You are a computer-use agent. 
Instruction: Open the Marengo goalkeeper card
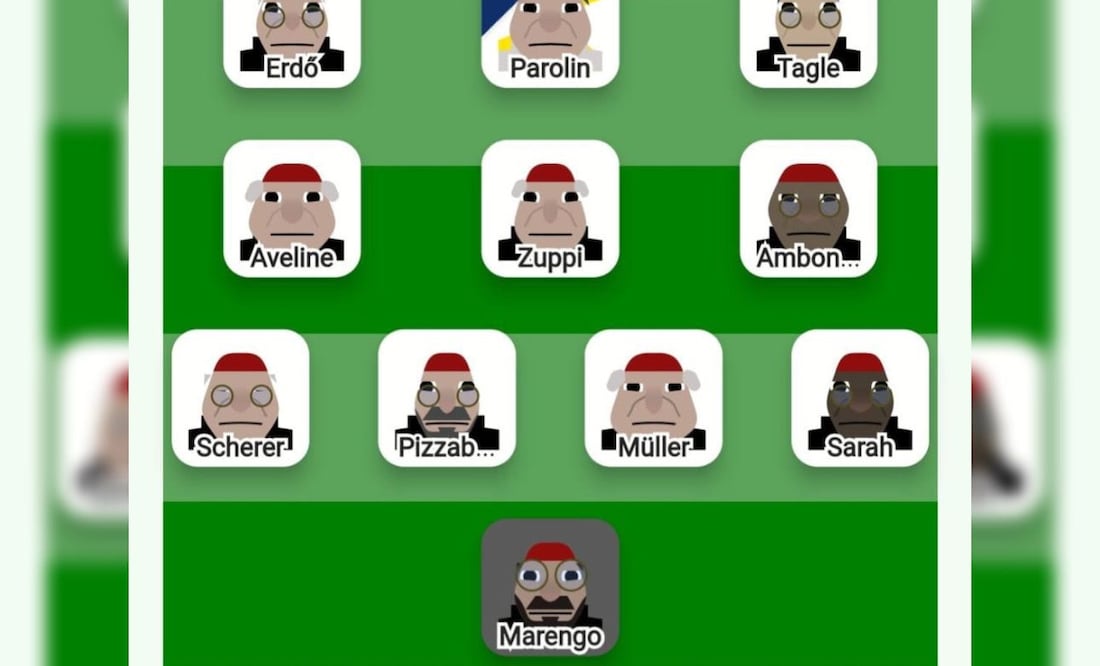pyautogui.click(x=549, y=586)
